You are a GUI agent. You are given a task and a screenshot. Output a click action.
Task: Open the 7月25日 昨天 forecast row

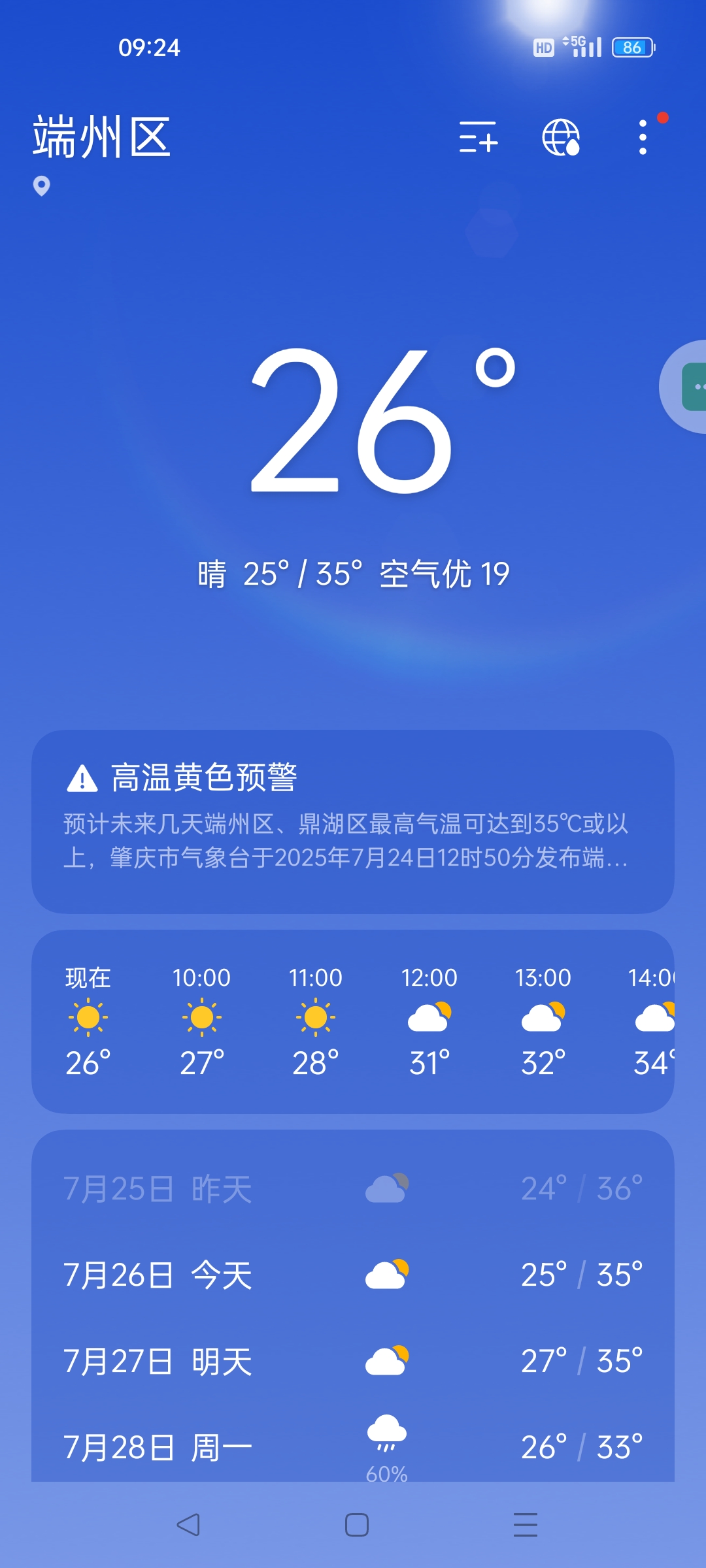[x=353, y=1188]
